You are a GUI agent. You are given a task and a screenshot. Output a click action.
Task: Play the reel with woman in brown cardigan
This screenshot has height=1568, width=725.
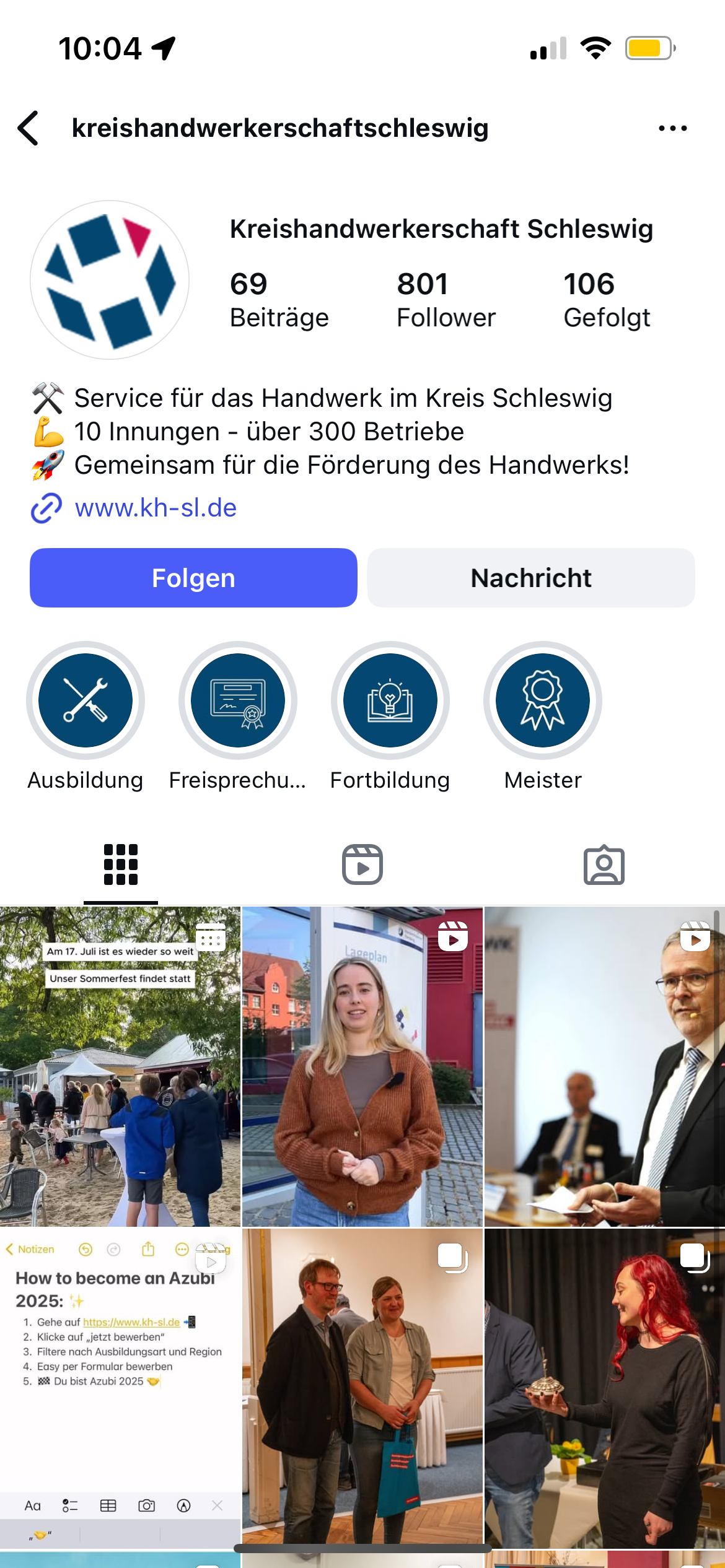click(362, 1066)
